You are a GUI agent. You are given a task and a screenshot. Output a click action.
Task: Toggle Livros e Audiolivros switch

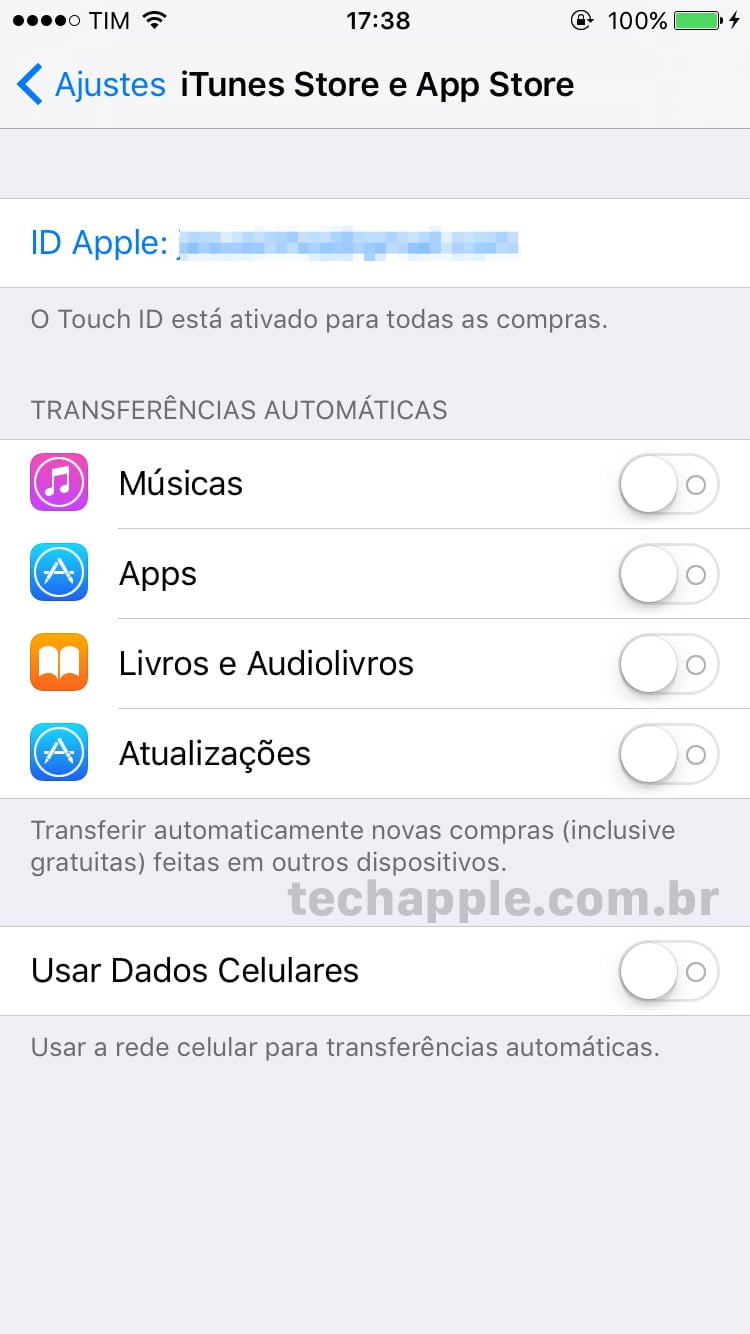(668, 664)
